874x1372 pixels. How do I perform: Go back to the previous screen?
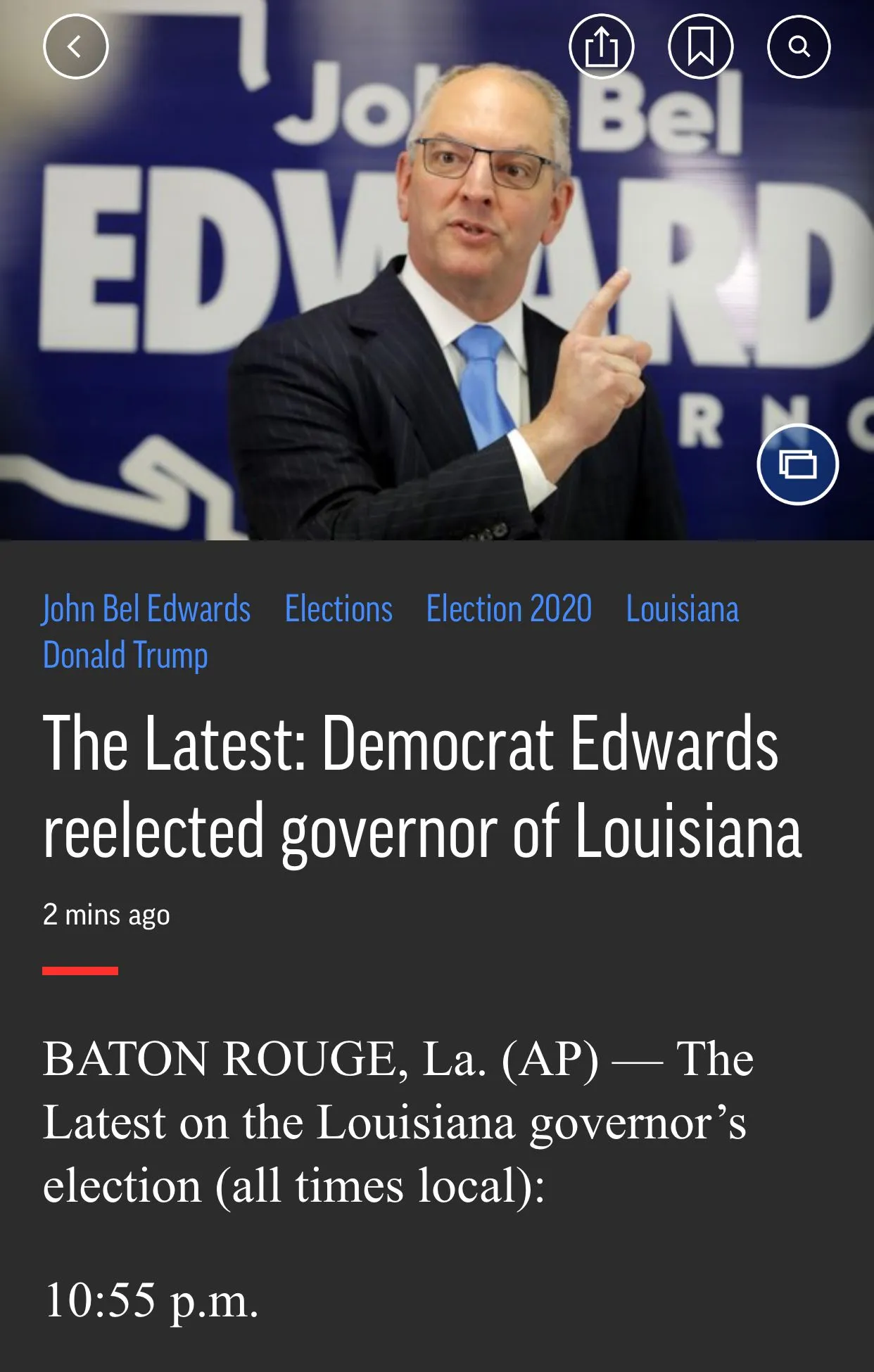point(75,46)
